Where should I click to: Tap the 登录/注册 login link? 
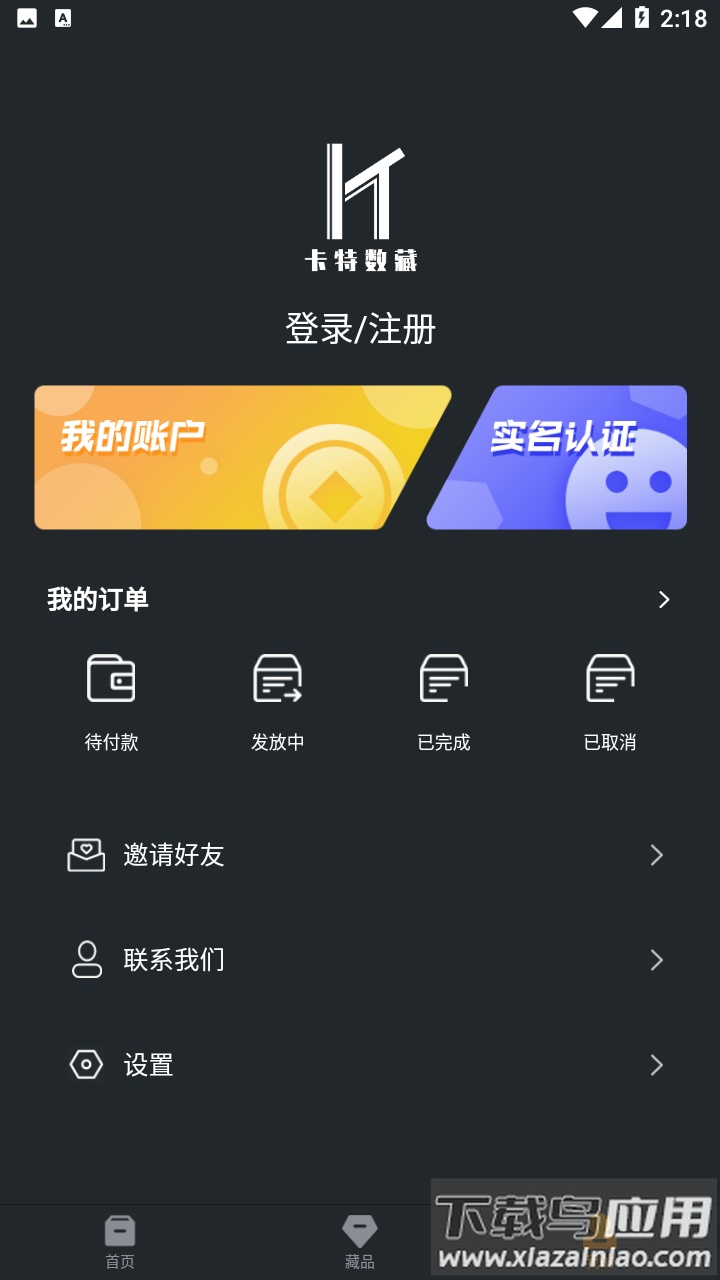coord(360,328)
